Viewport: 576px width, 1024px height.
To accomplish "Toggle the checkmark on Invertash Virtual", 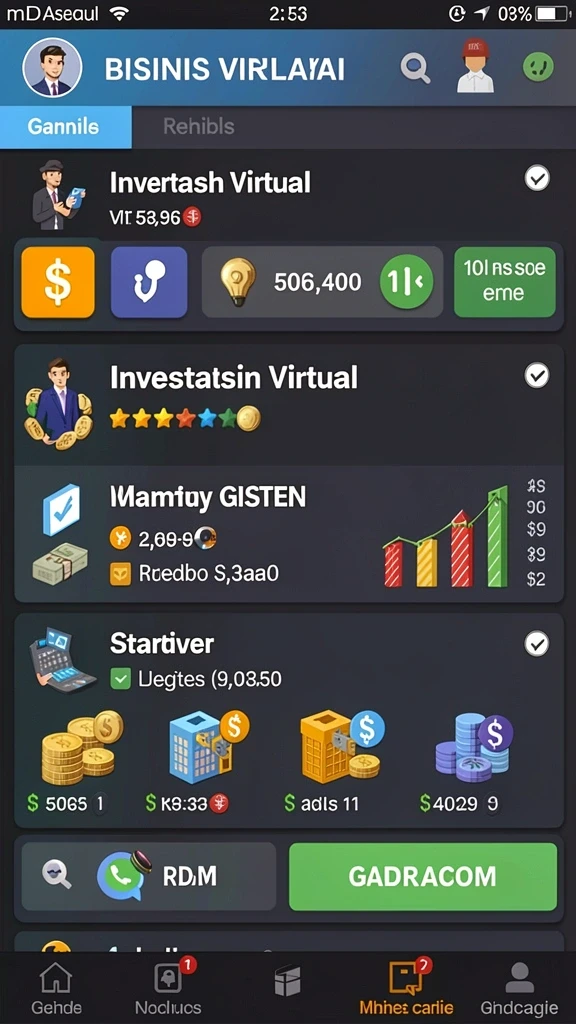I will (537, 178).
